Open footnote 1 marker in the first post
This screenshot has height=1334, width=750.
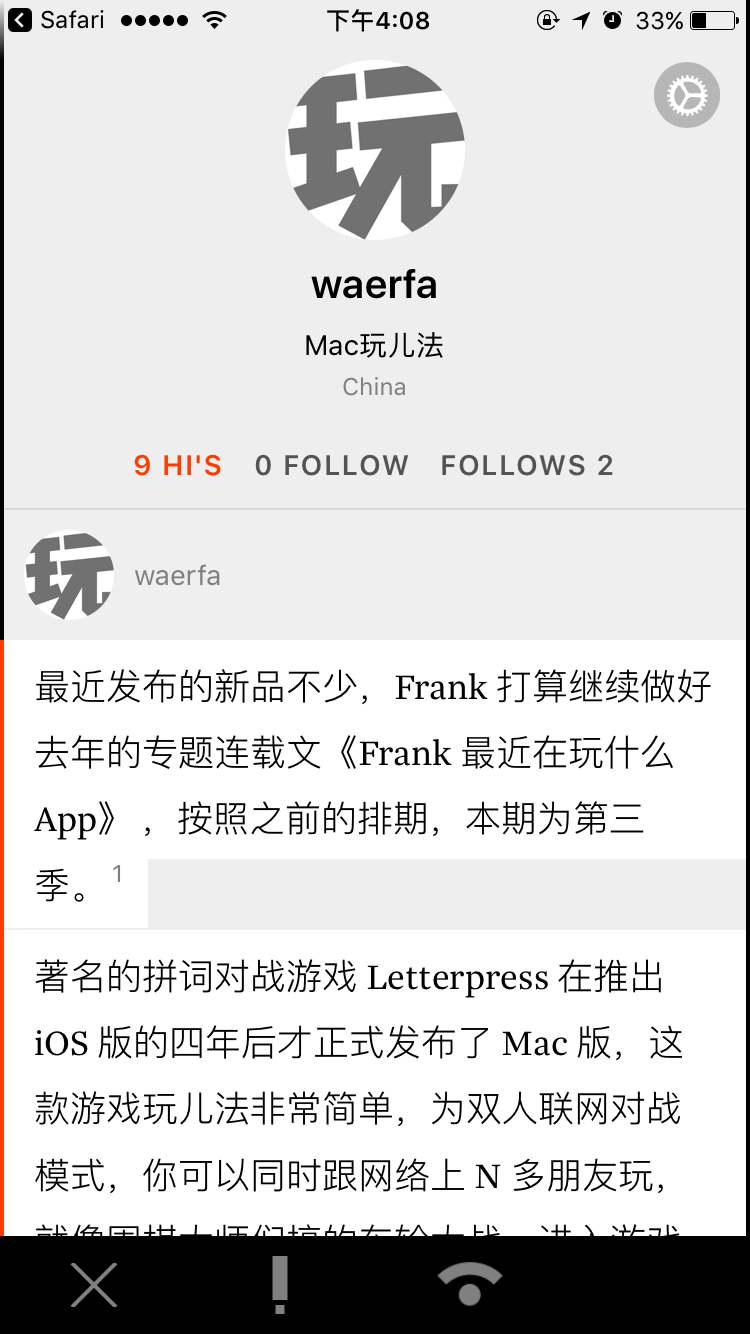[x=117, y=874]
